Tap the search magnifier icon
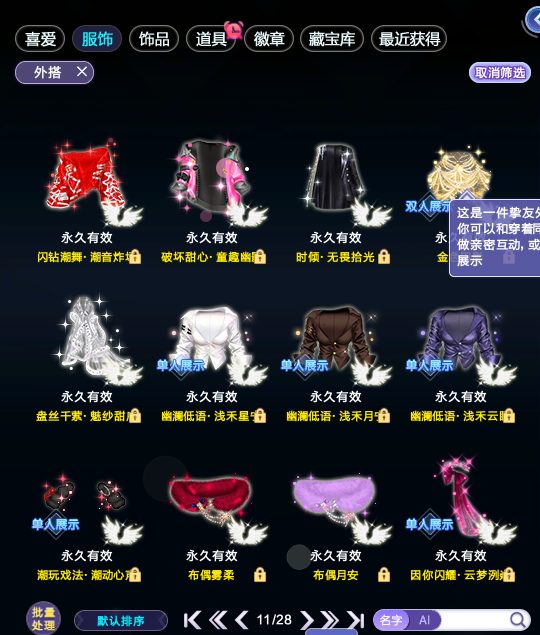Viewport: 540px width, 635px height. point(517,620)
